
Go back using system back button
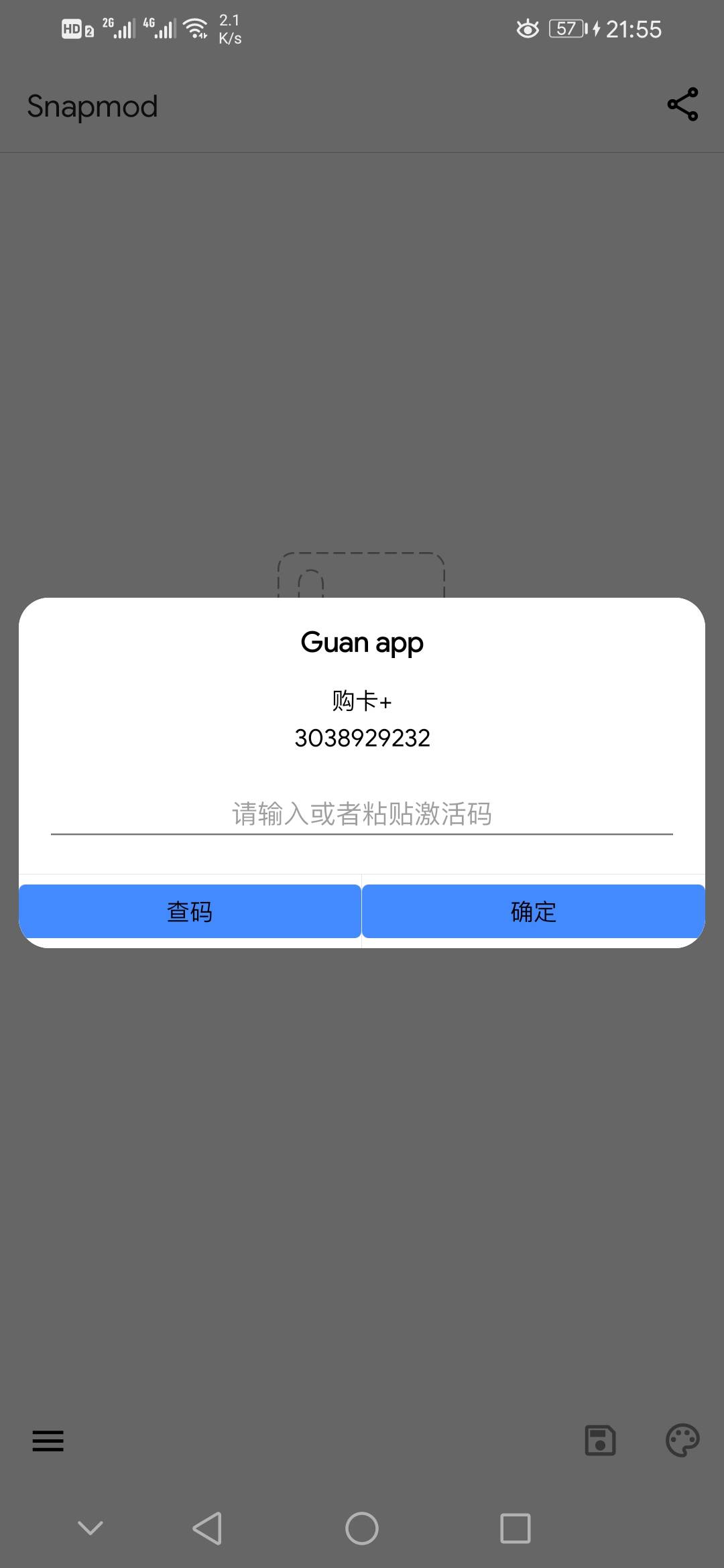(207, 1528)
